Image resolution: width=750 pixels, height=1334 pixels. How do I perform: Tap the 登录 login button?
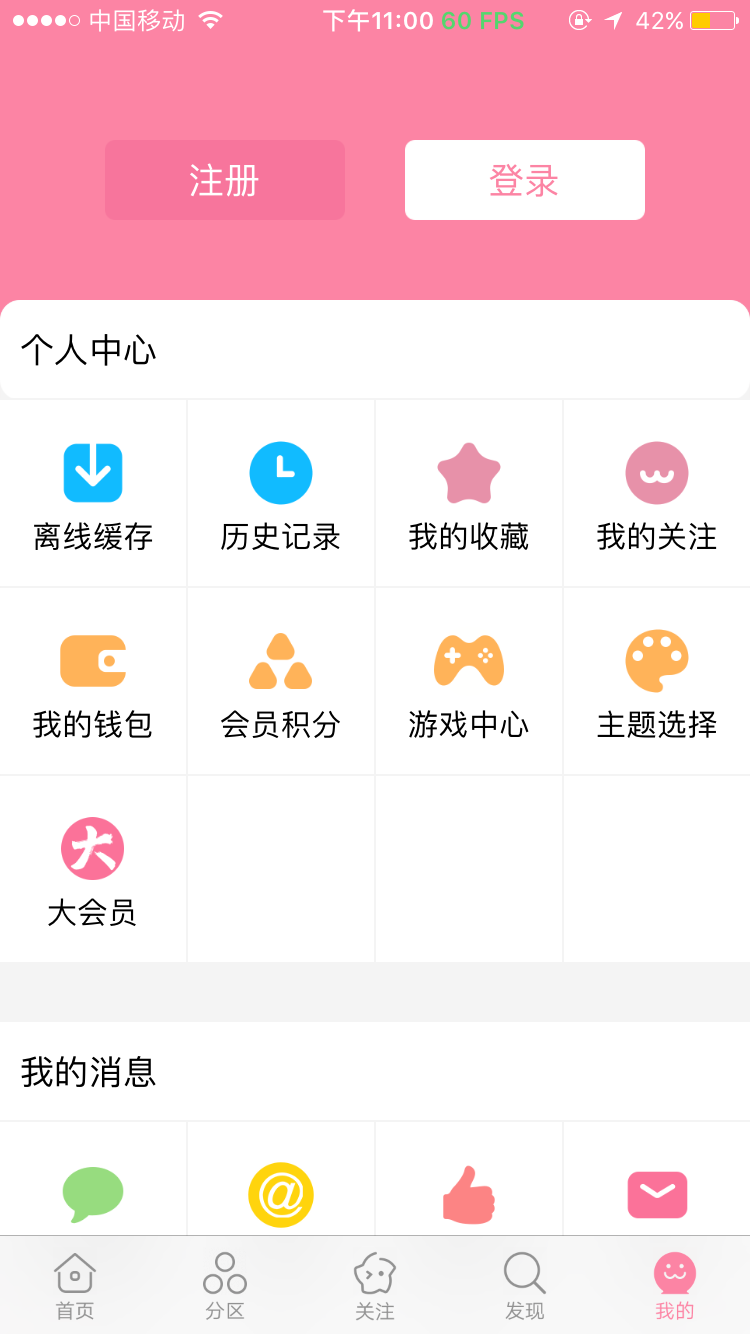pos(524,180)
